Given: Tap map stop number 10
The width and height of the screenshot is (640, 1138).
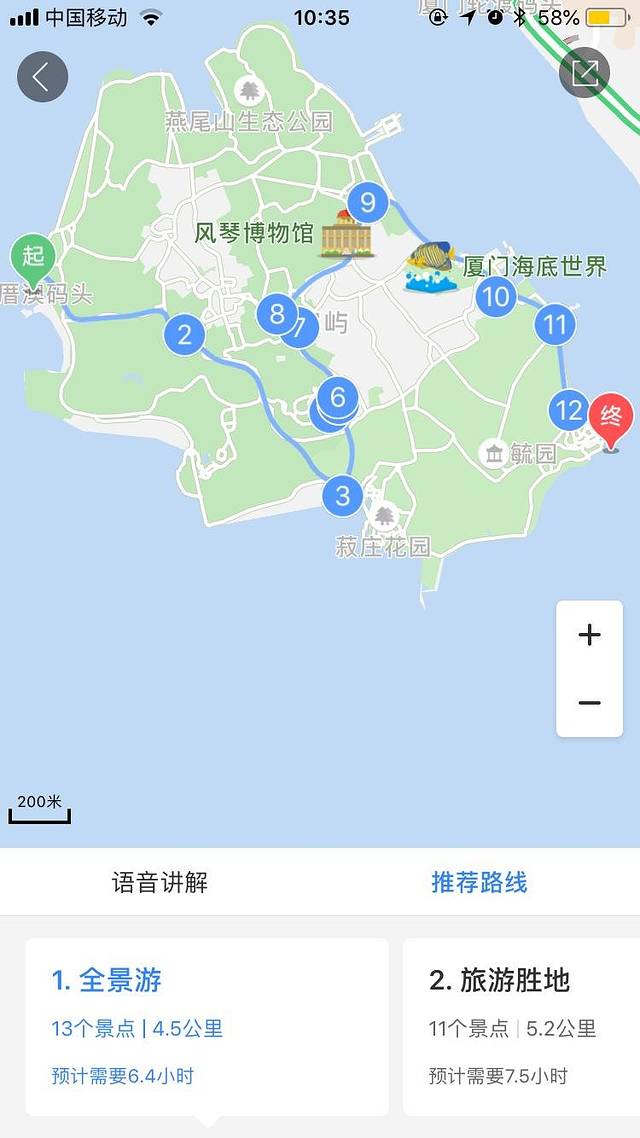Looking at the screenshot, I should coord(495,296).
